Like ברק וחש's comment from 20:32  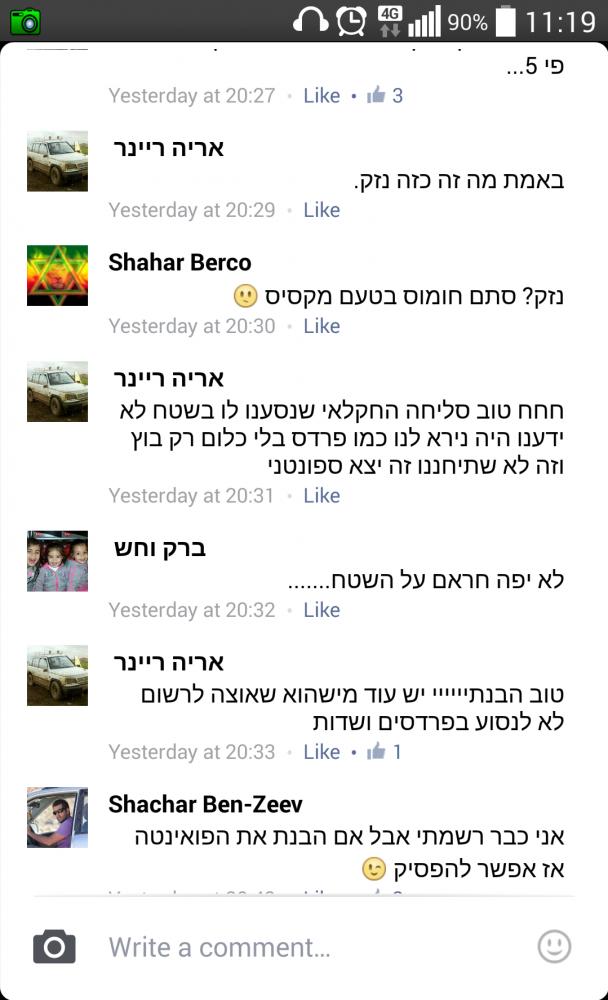[x=321, y=610]
